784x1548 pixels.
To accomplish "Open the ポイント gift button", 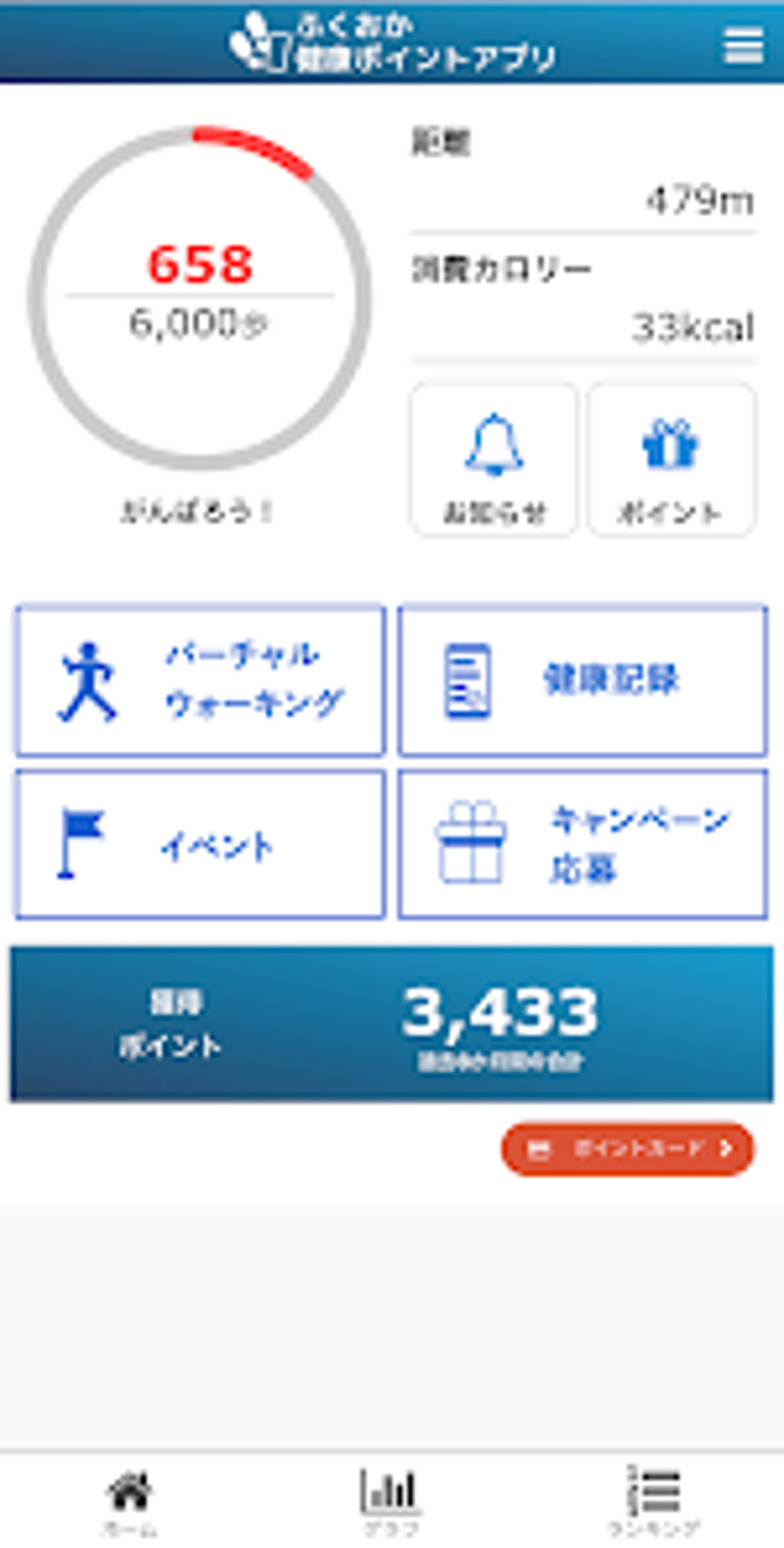I will coord(671,459).
